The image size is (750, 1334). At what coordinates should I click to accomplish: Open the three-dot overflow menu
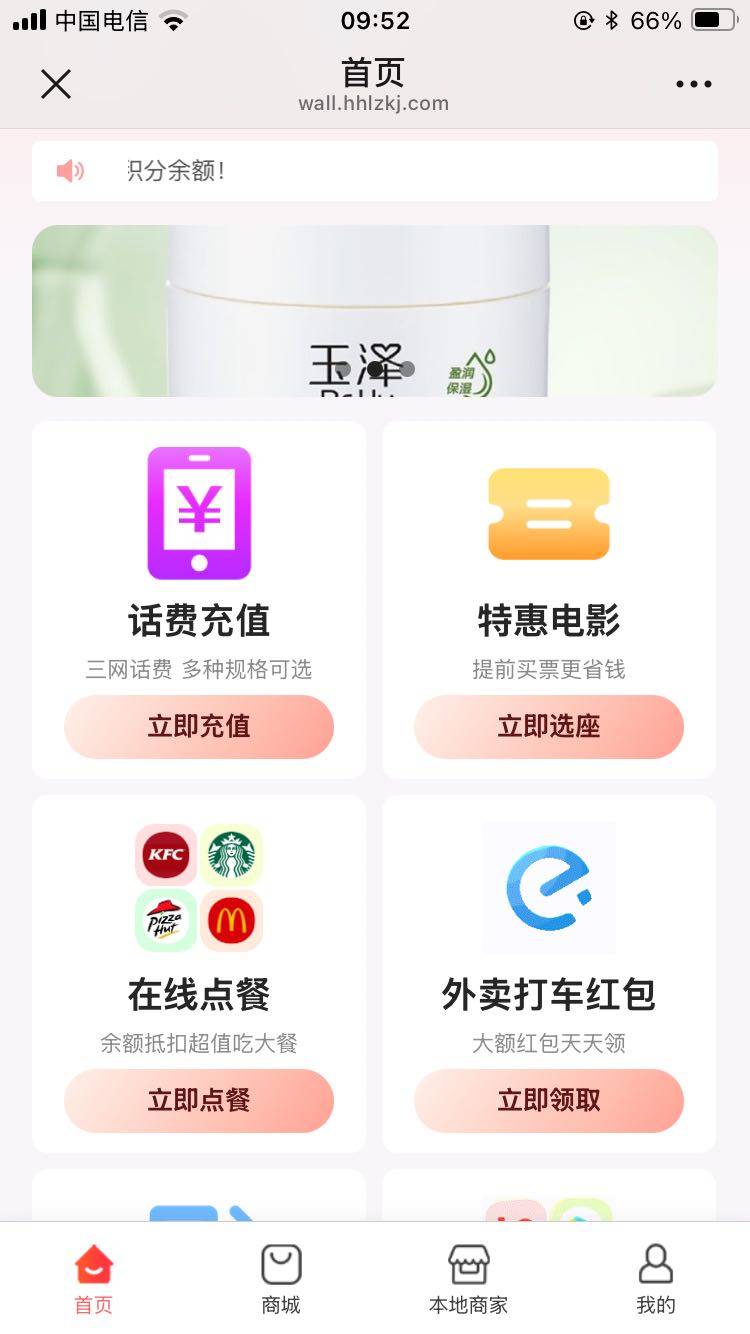coord(693,84)
